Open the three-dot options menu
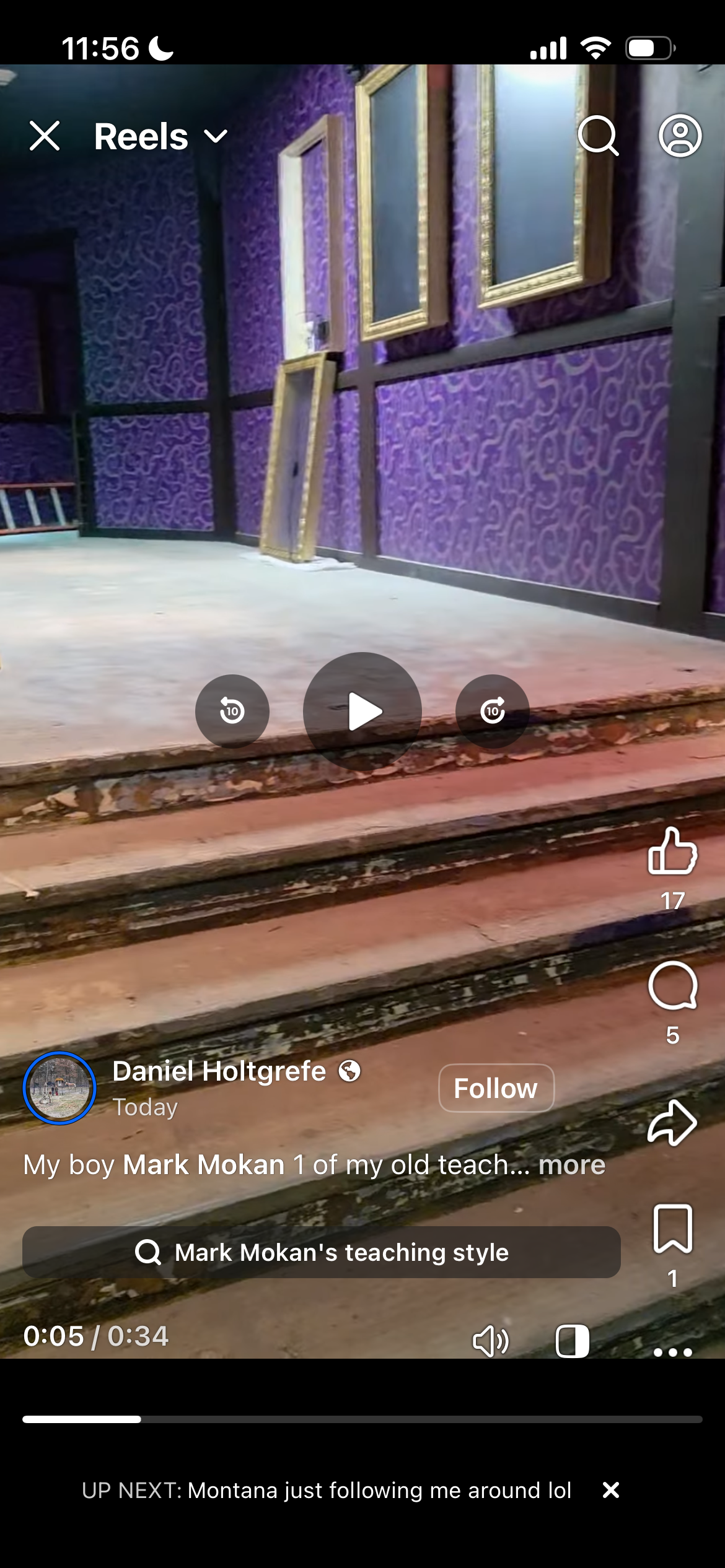The image size is (725, 1568). 672,1352
